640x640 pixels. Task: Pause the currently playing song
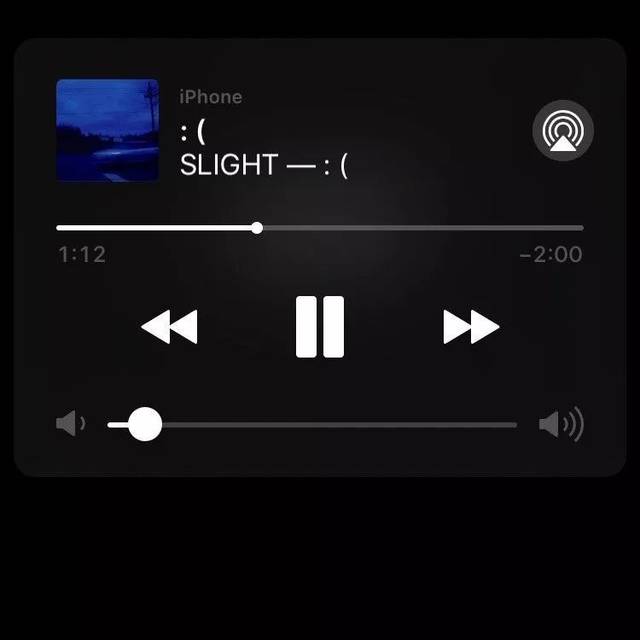click(320, 327)
